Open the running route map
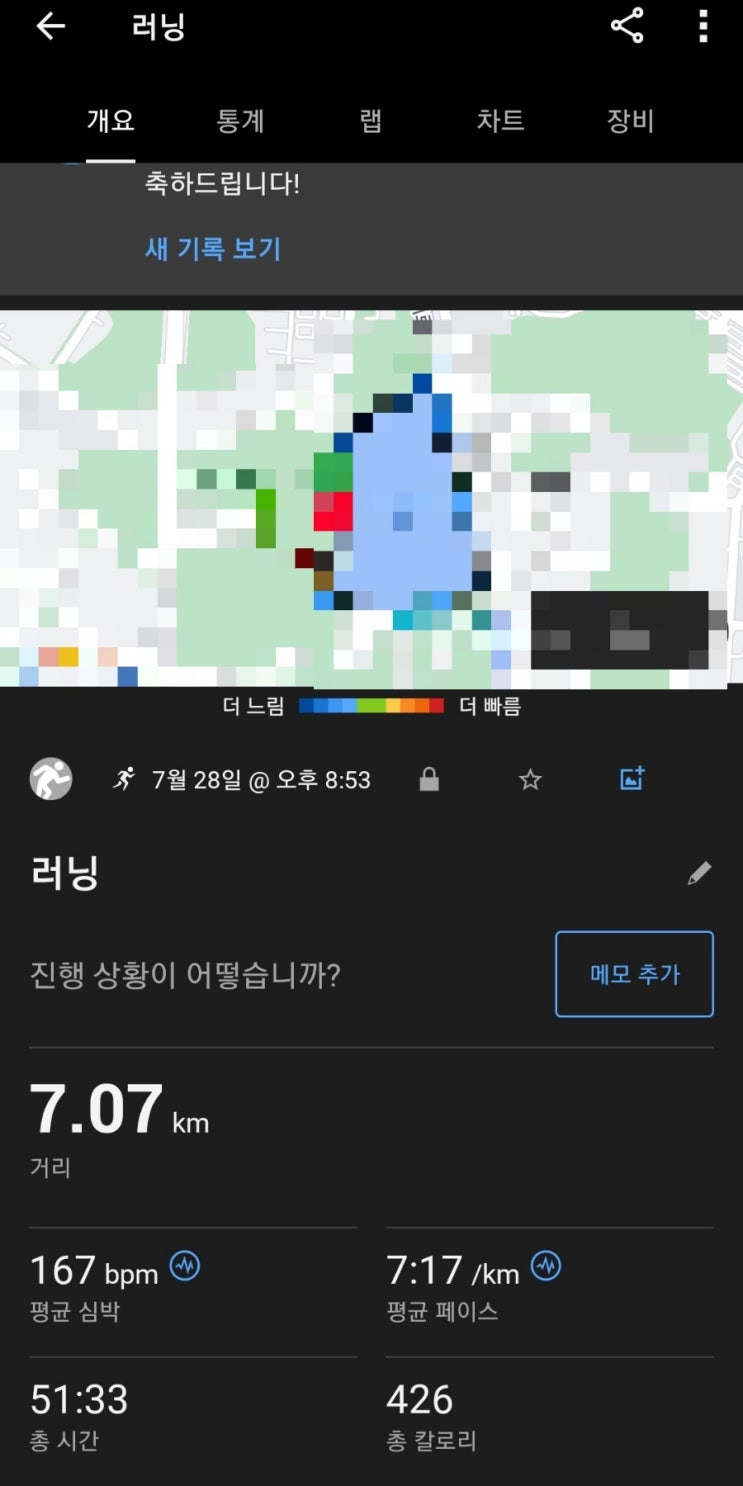The height and width of the screenshot is (1486, 743). (371, 498)
